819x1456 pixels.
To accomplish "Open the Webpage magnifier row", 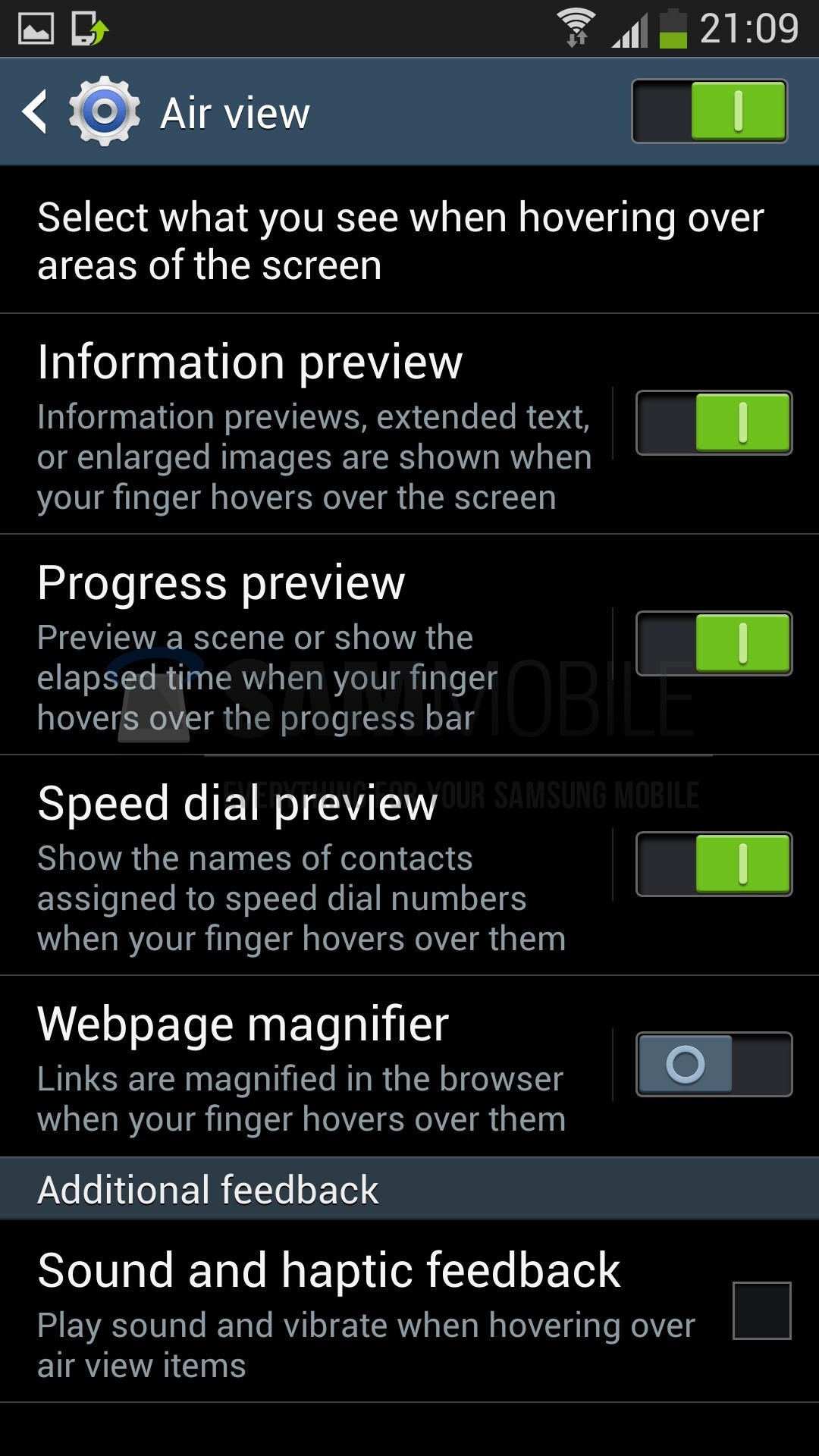I will [x=303, y=1066].
